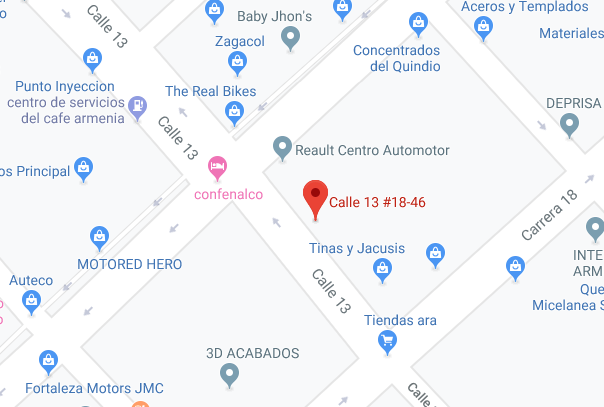Viewport: 604px width, 407px height.
Task: Tap the red Calle 13 #18-46 pin
Action: click(x=316, y=199)
